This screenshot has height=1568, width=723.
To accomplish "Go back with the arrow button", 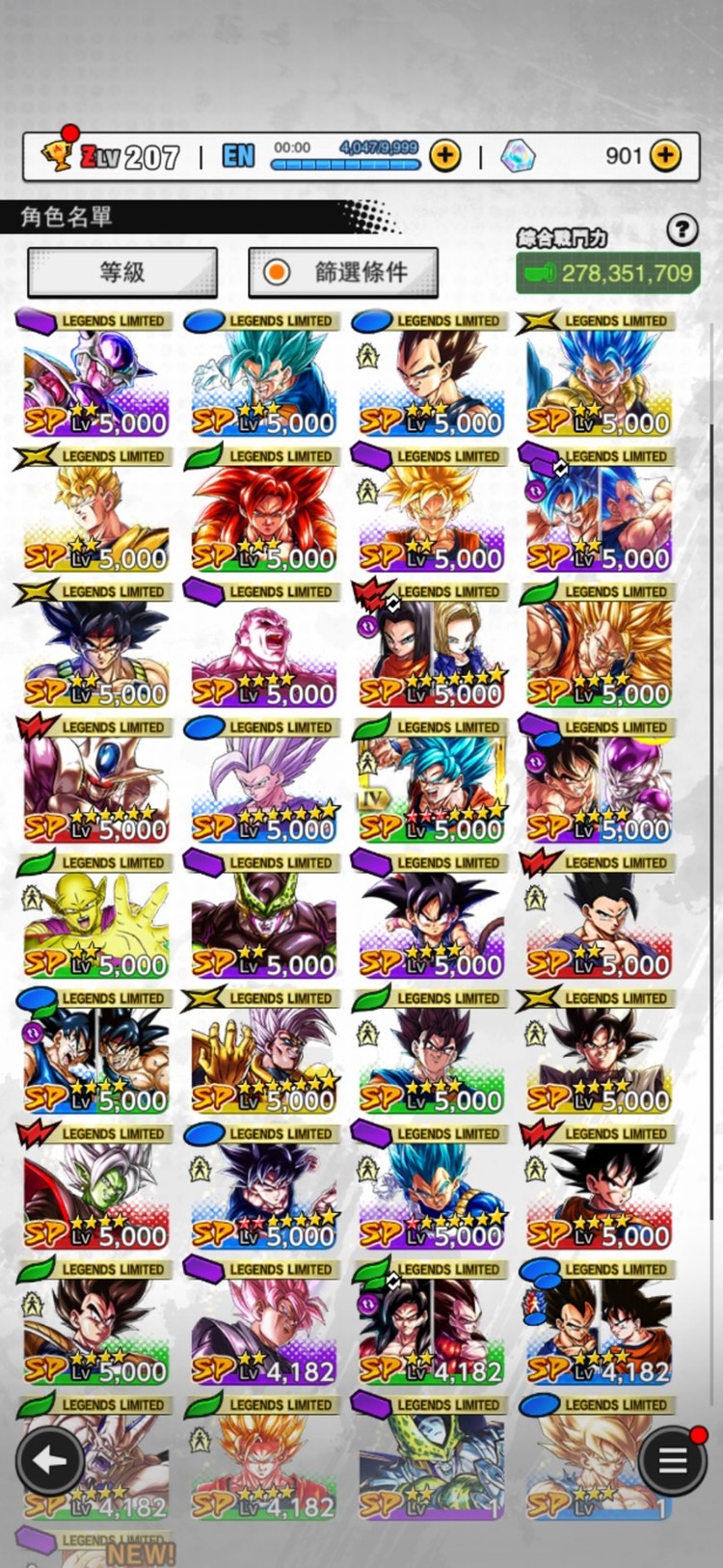I will (x=49, y=1461).
